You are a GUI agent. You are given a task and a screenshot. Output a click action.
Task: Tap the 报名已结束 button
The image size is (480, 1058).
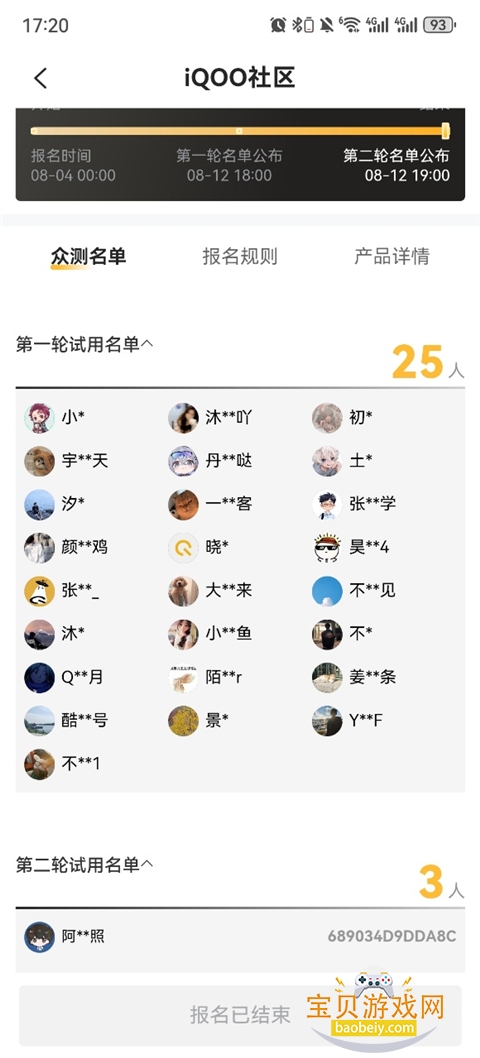[240, 1015]
